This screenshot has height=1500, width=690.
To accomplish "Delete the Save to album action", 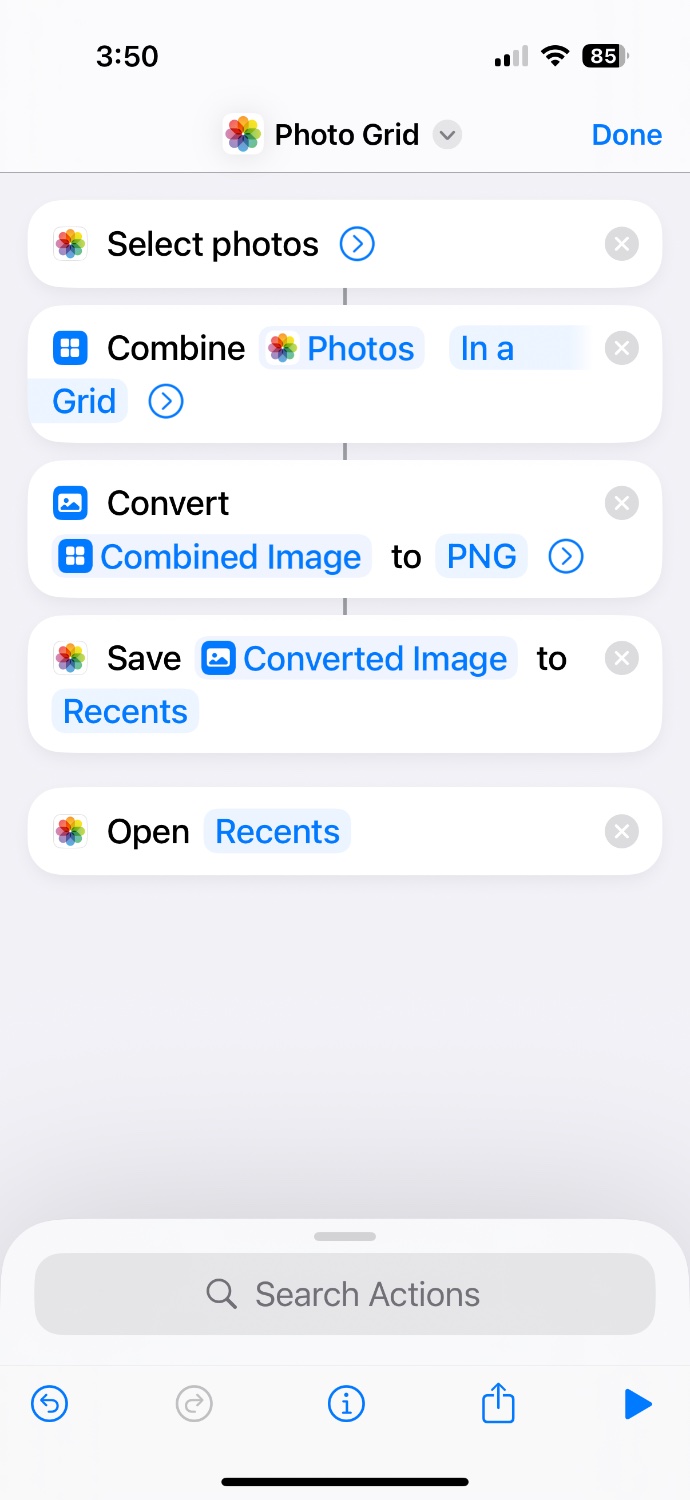I will pyautogui.click(x=622, y=658).
